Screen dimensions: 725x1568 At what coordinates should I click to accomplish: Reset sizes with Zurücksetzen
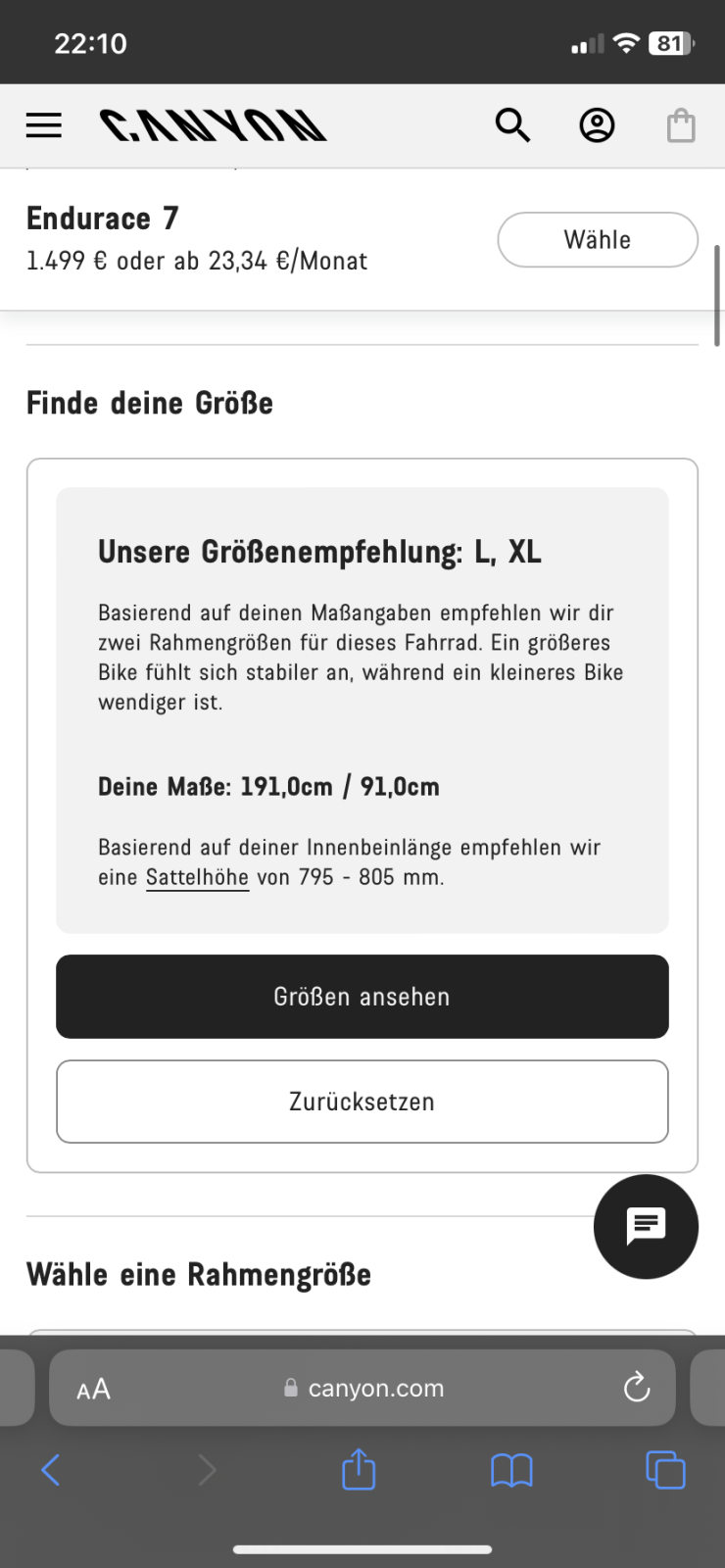[x=362, y=1102]
